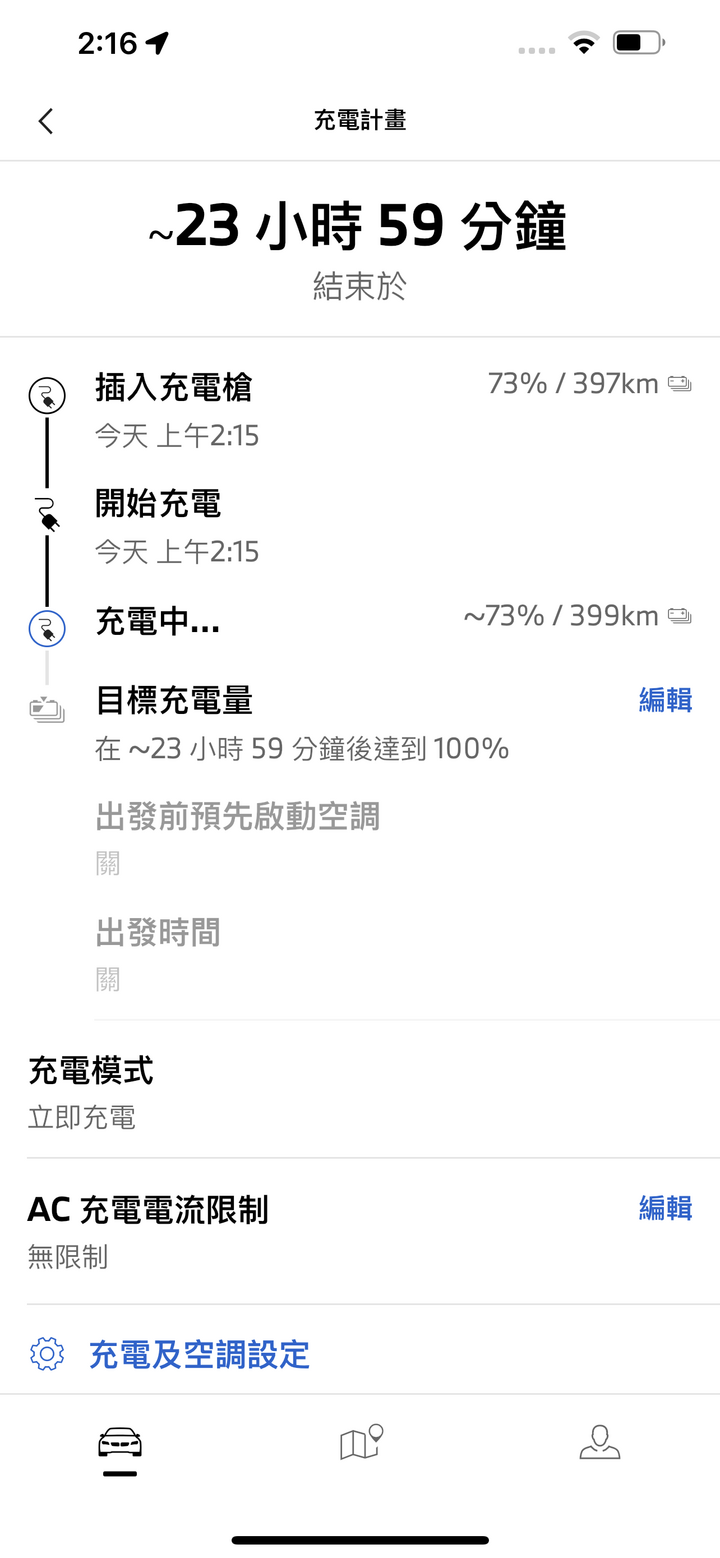
Task: Tap 編輯 beside AC charging current limit
Action: click(665, 1209)
